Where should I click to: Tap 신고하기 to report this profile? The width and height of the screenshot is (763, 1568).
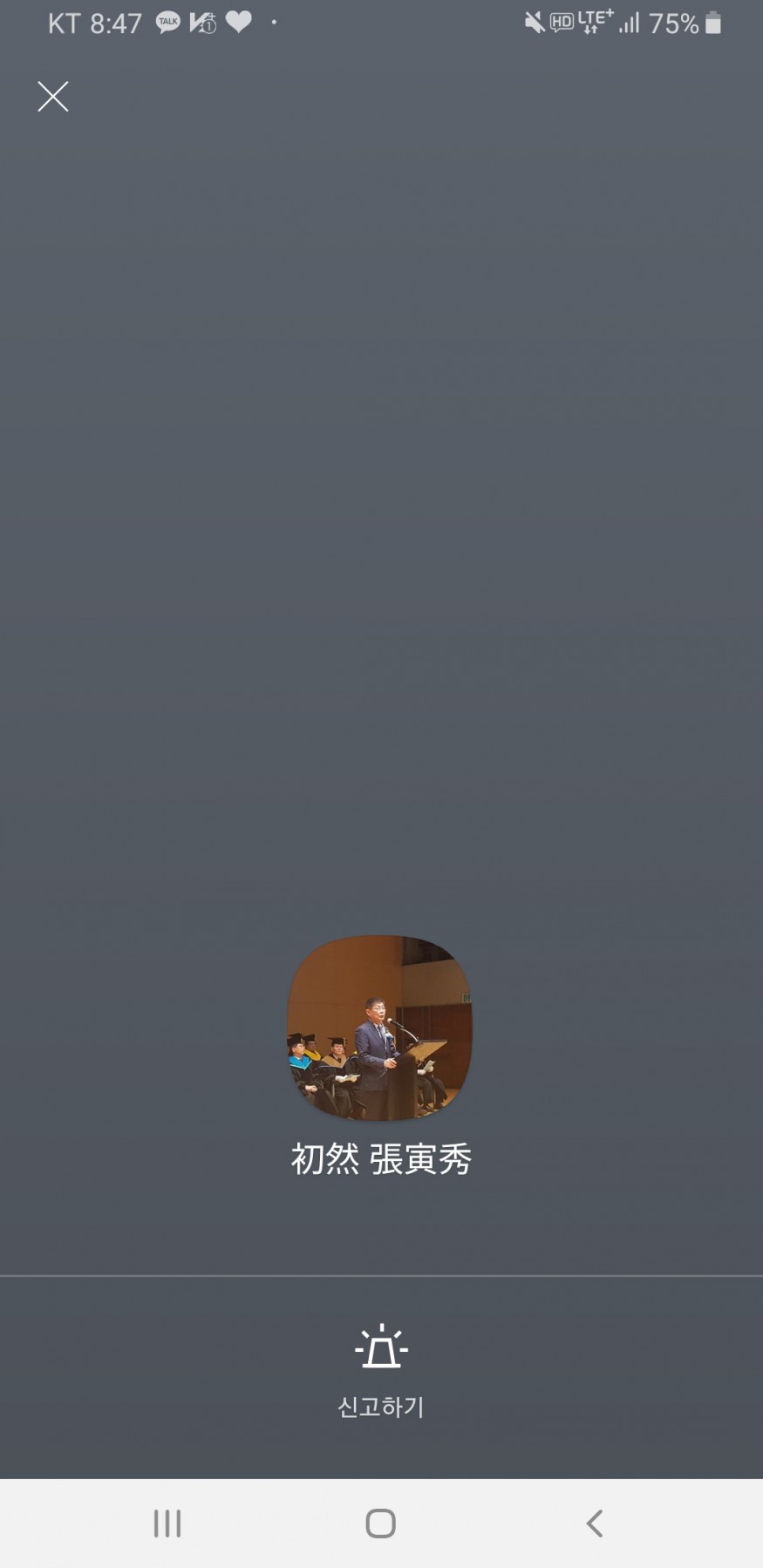(381, 1369)
